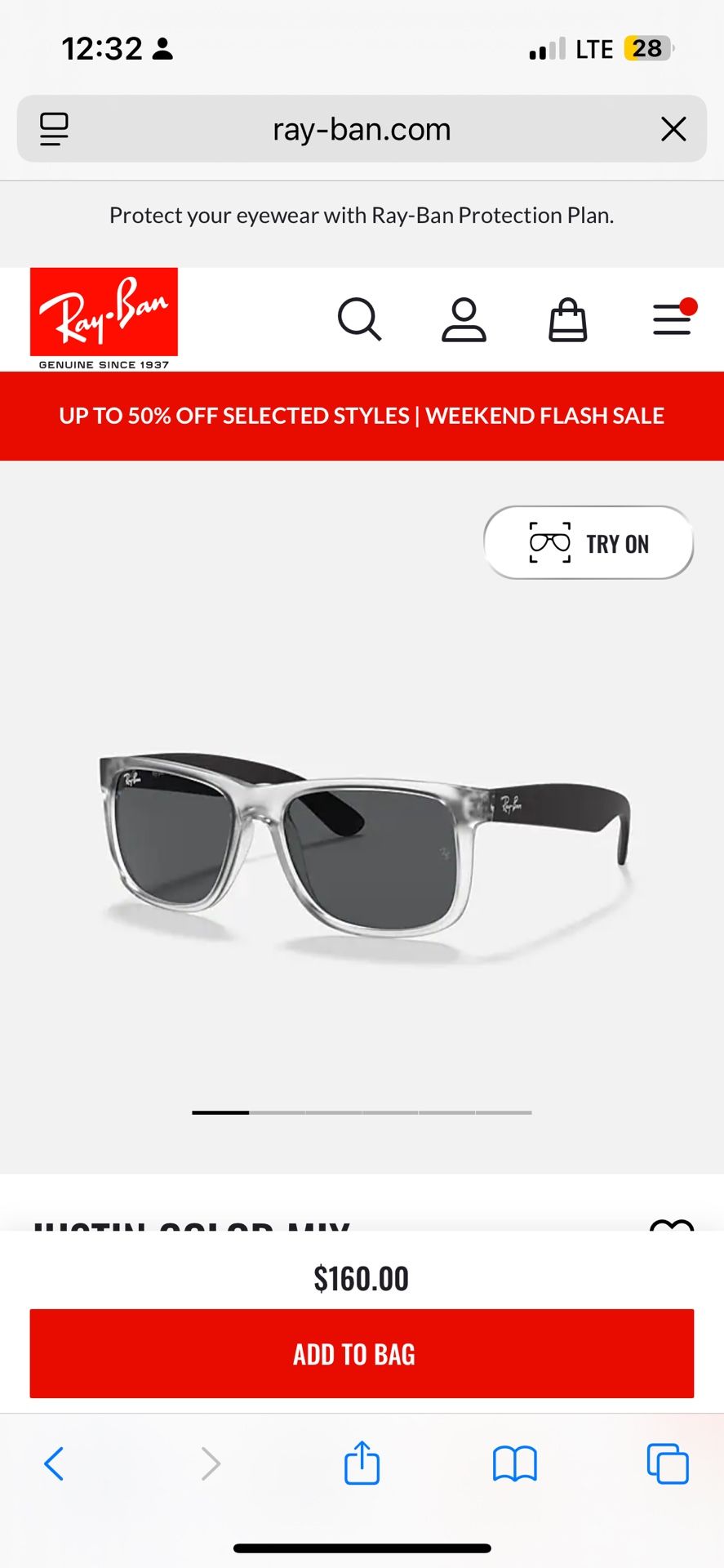This screenshot has width=724, height=1568.
Task: Tap the ray-ban.com address bar
Action: click(x=362, y=129)
